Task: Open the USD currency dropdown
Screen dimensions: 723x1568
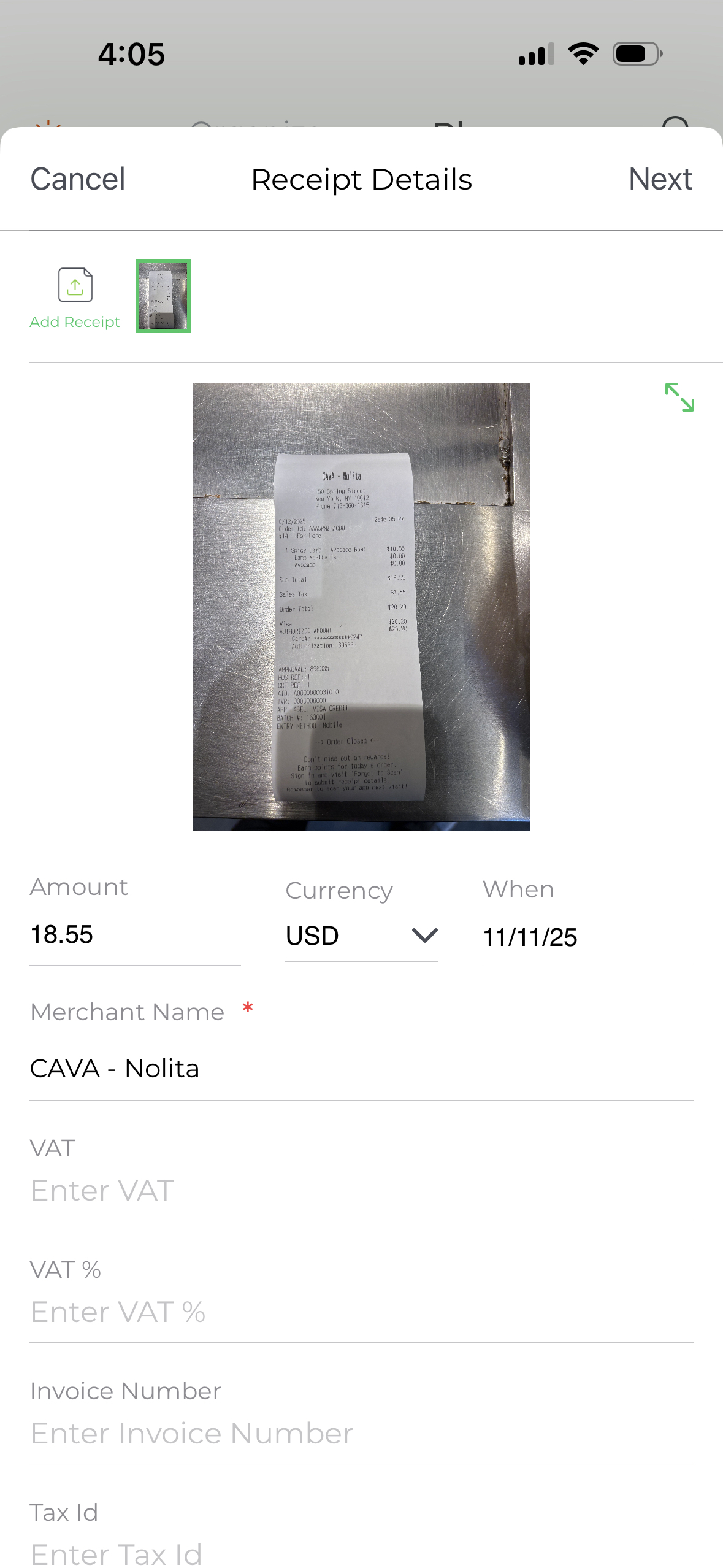Action: (361, 936)
